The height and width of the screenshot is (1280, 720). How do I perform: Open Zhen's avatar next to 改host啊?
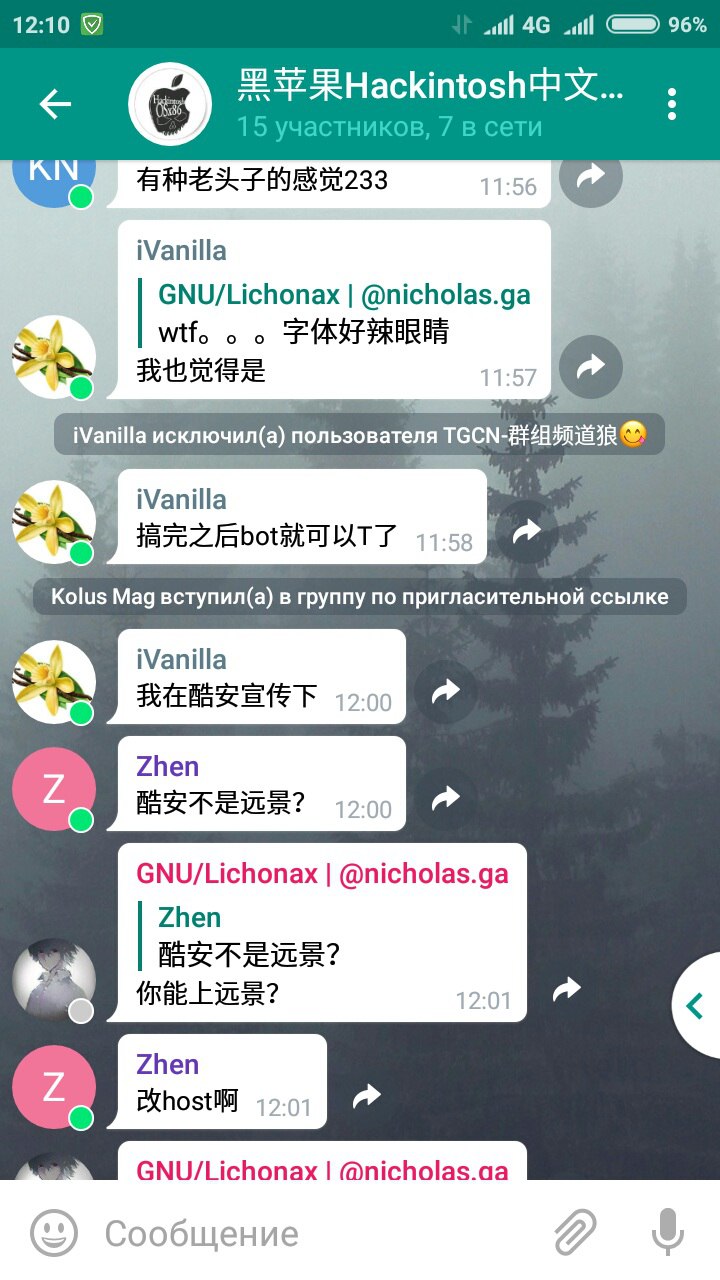[x=54, y=1088]
